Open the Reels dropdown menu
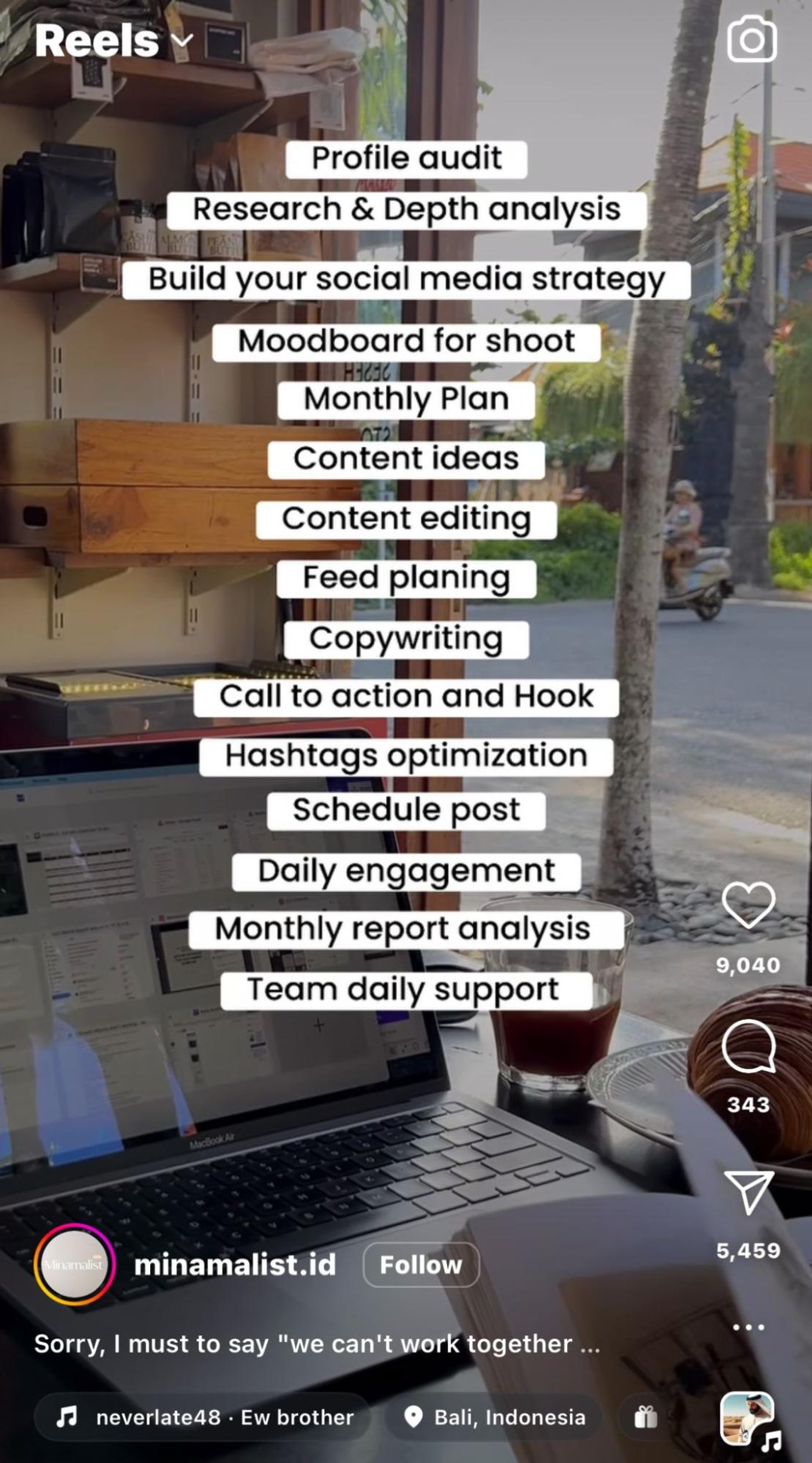The height and width of the screenshot is (1463, 812). (x=113, y=41)
